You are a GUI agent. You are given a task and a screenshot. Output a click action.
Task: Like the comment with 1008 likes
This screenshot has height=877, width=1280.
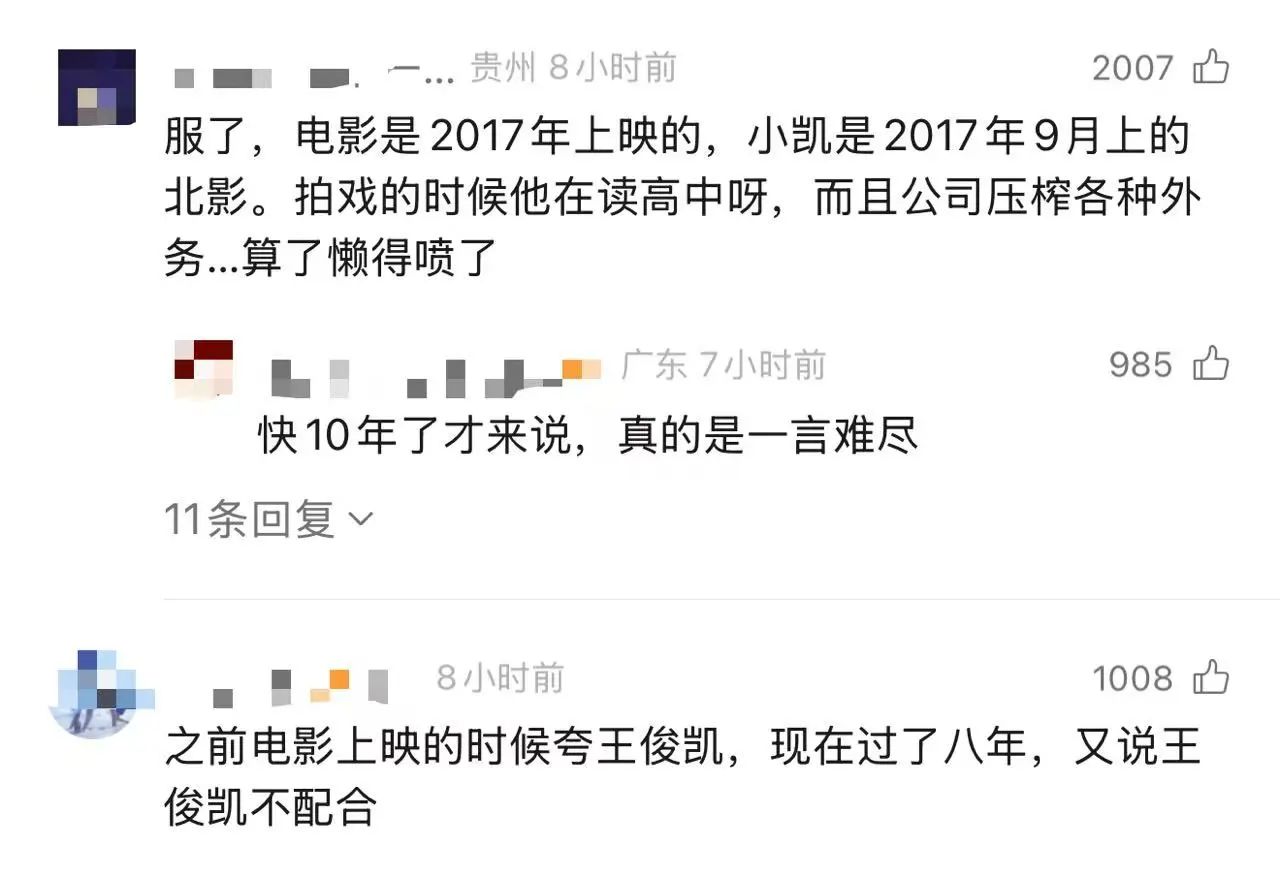point(1211,678)
